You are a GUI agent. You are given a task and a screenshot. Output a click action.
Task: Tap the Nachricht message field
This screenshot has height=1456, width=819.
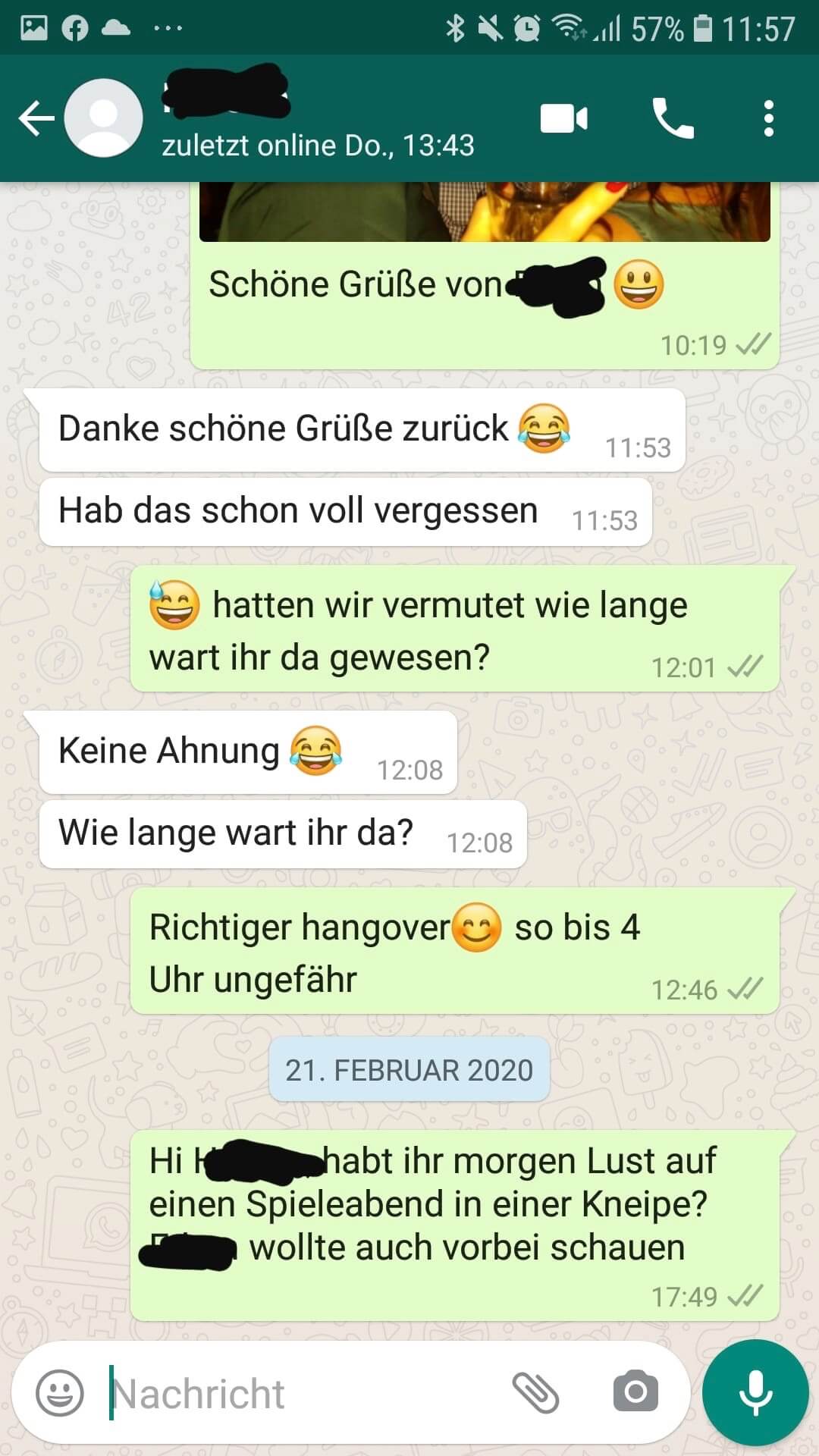click(x=303, y=1393)
